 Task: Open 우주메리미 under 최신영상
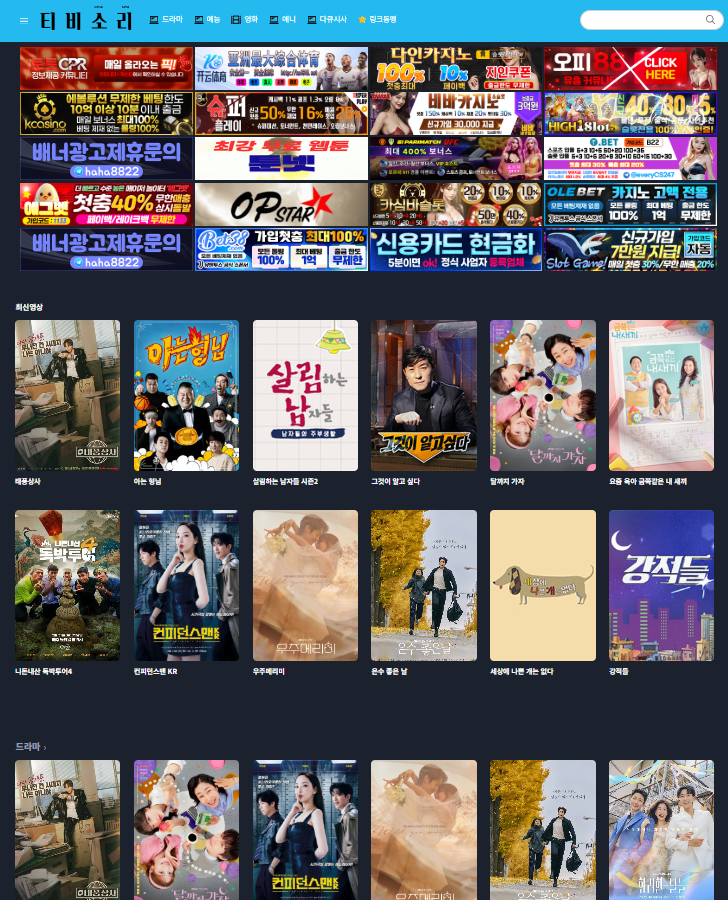[305, 585]
